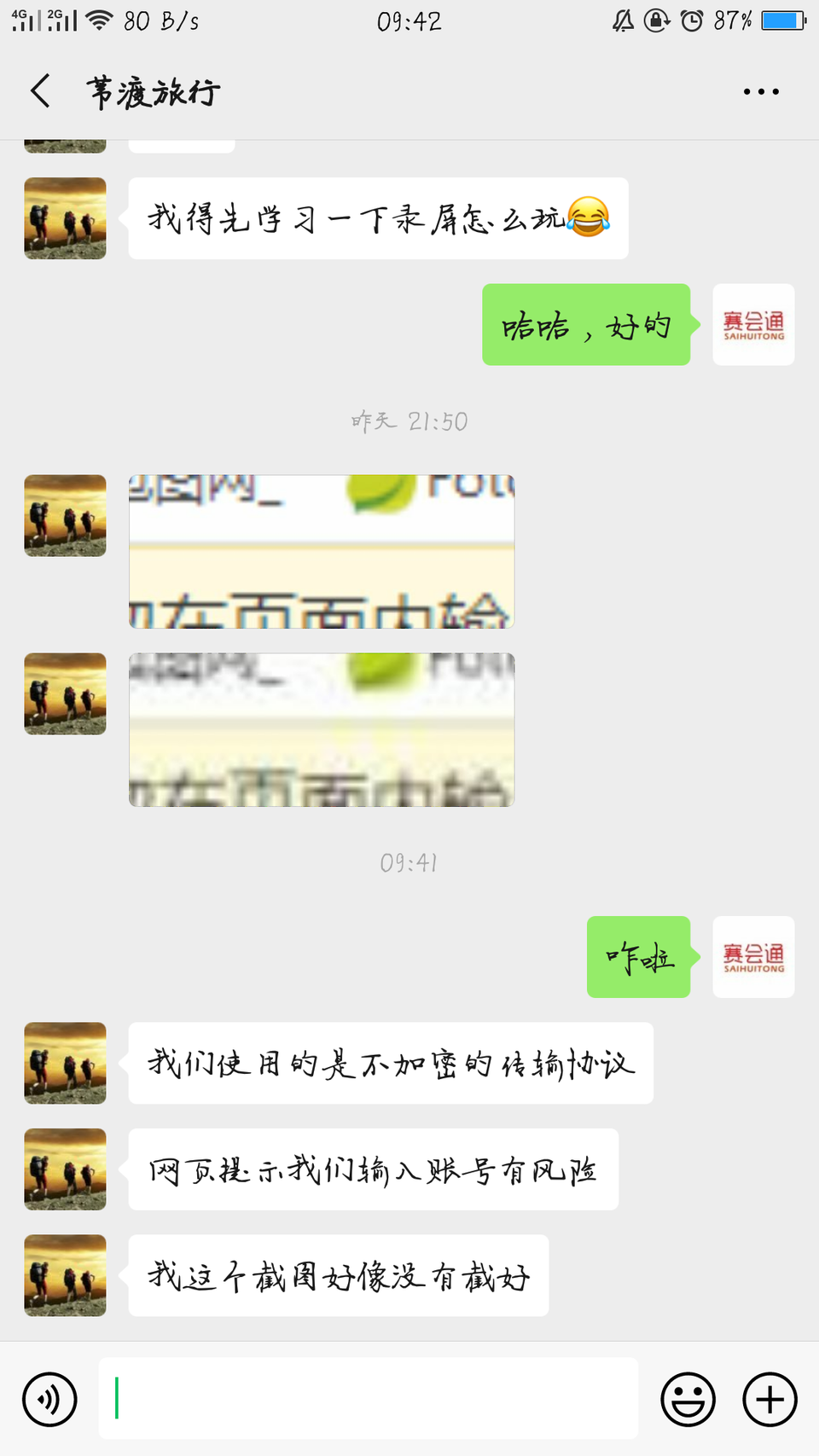Tap the back arrow to leave chat
The height and width of the screenshot is (1456, 819).
pyautogui.click(x=39, y=90)
